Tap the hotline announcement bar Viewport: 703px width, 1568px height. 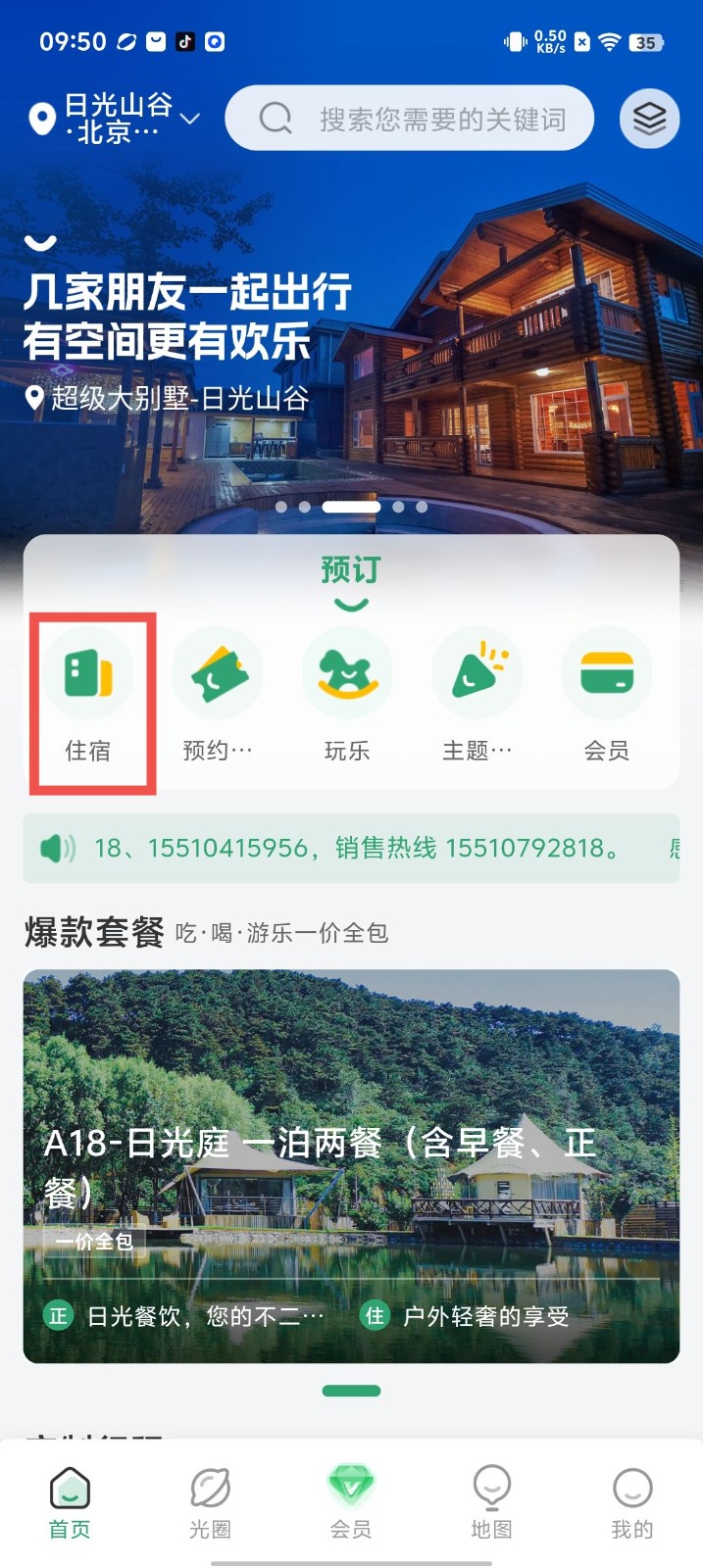click(x=351, y=848)
